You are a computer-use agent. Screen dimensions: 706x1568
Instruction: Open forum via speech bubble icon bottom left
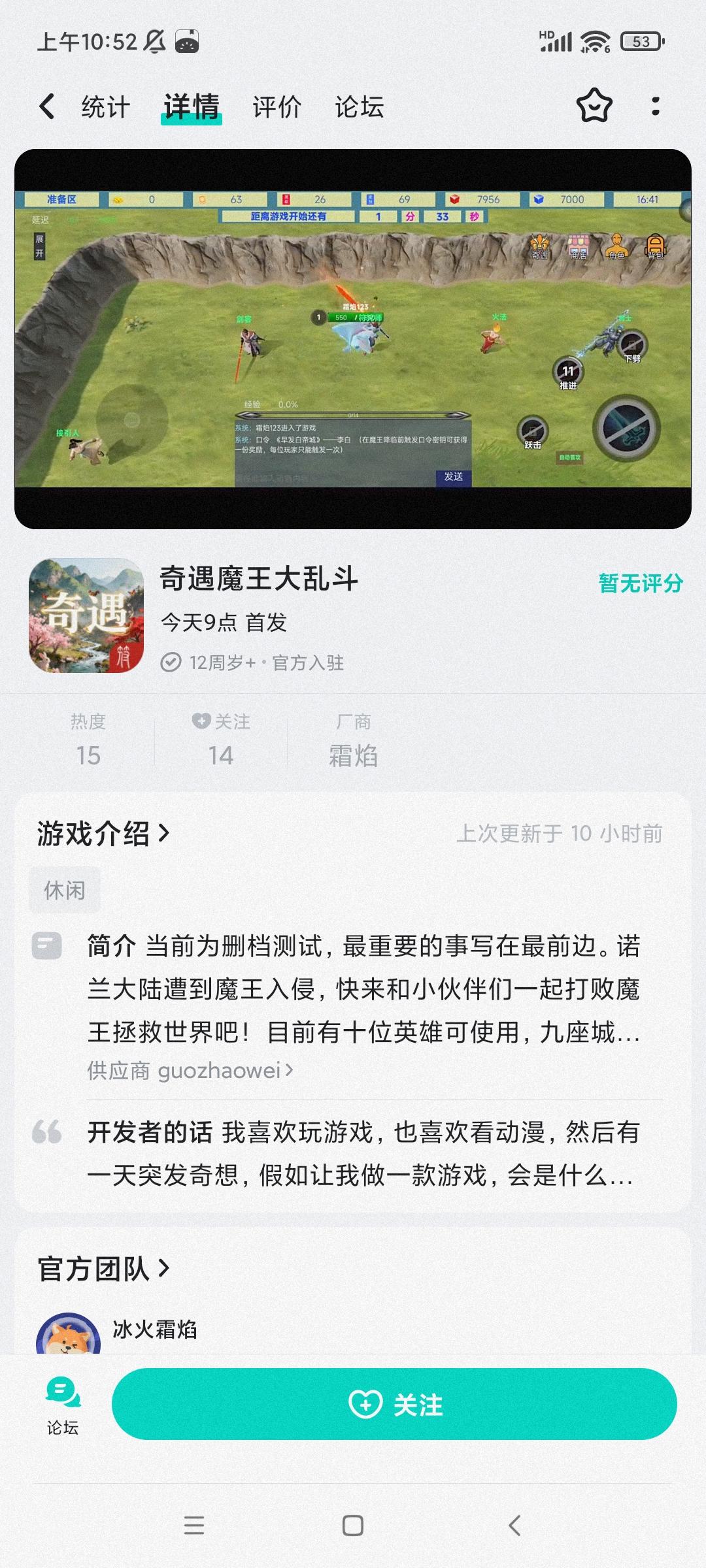pos(62,1406)
